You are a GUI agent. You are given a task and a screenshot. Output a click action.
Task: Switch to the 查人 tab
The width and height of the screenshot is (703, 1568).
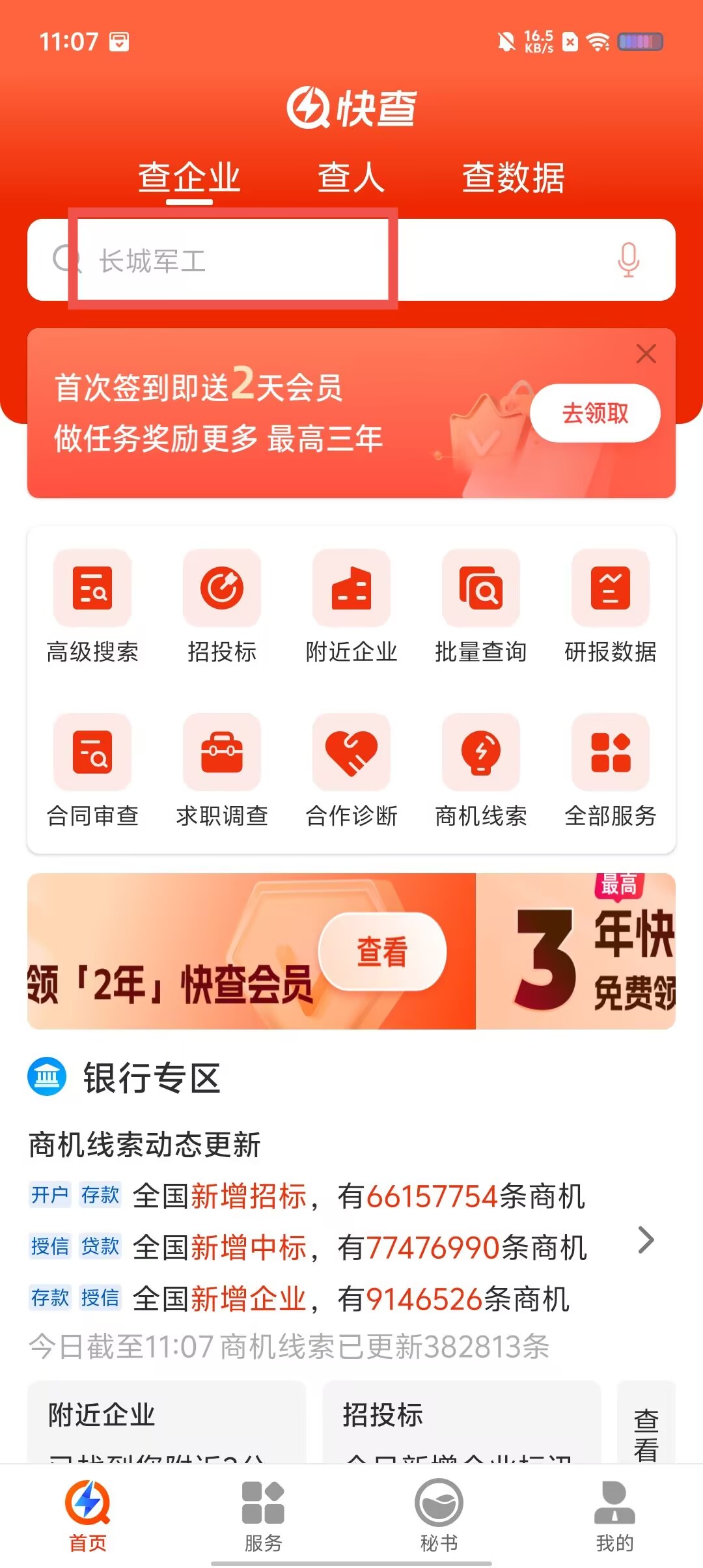(351, 178)
